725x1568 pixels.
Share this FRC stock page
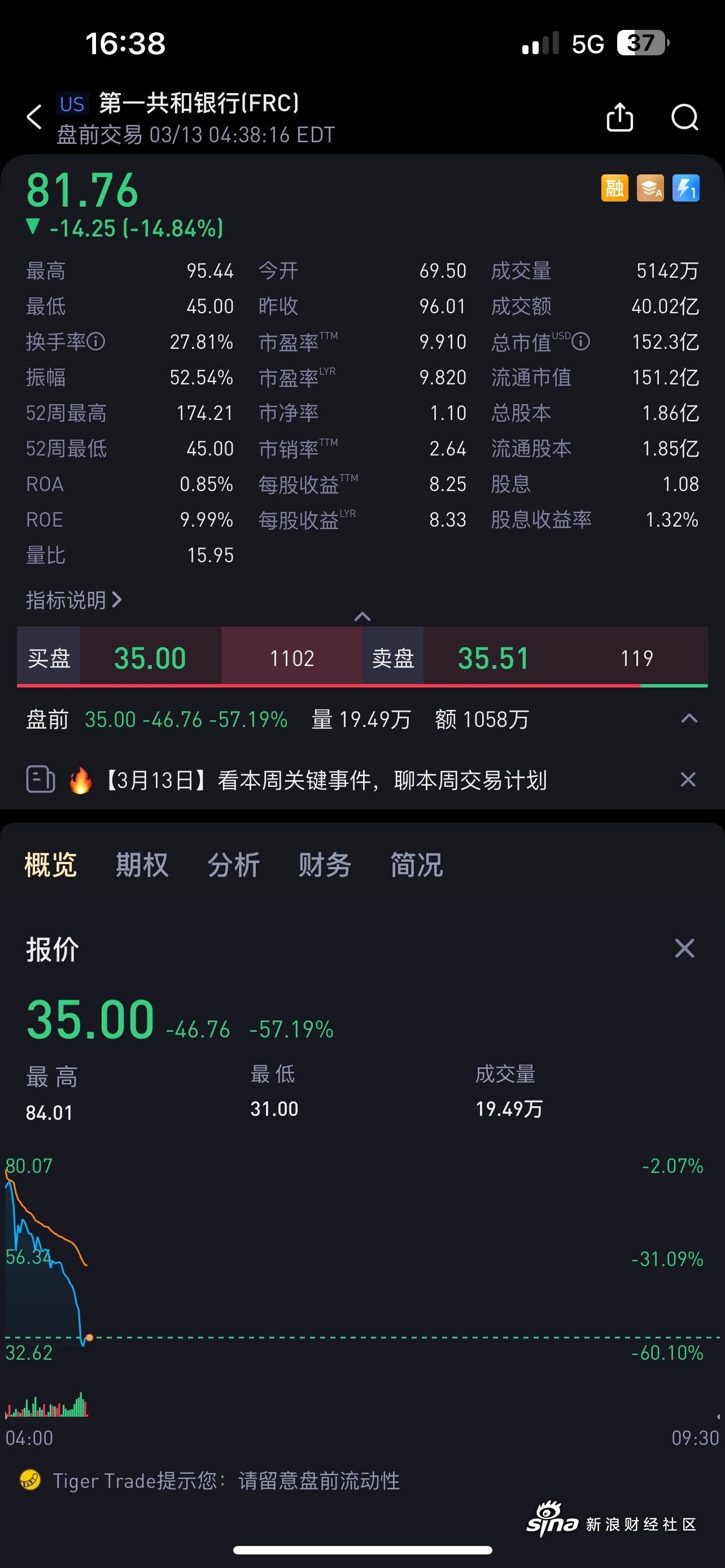pos(619,117)
